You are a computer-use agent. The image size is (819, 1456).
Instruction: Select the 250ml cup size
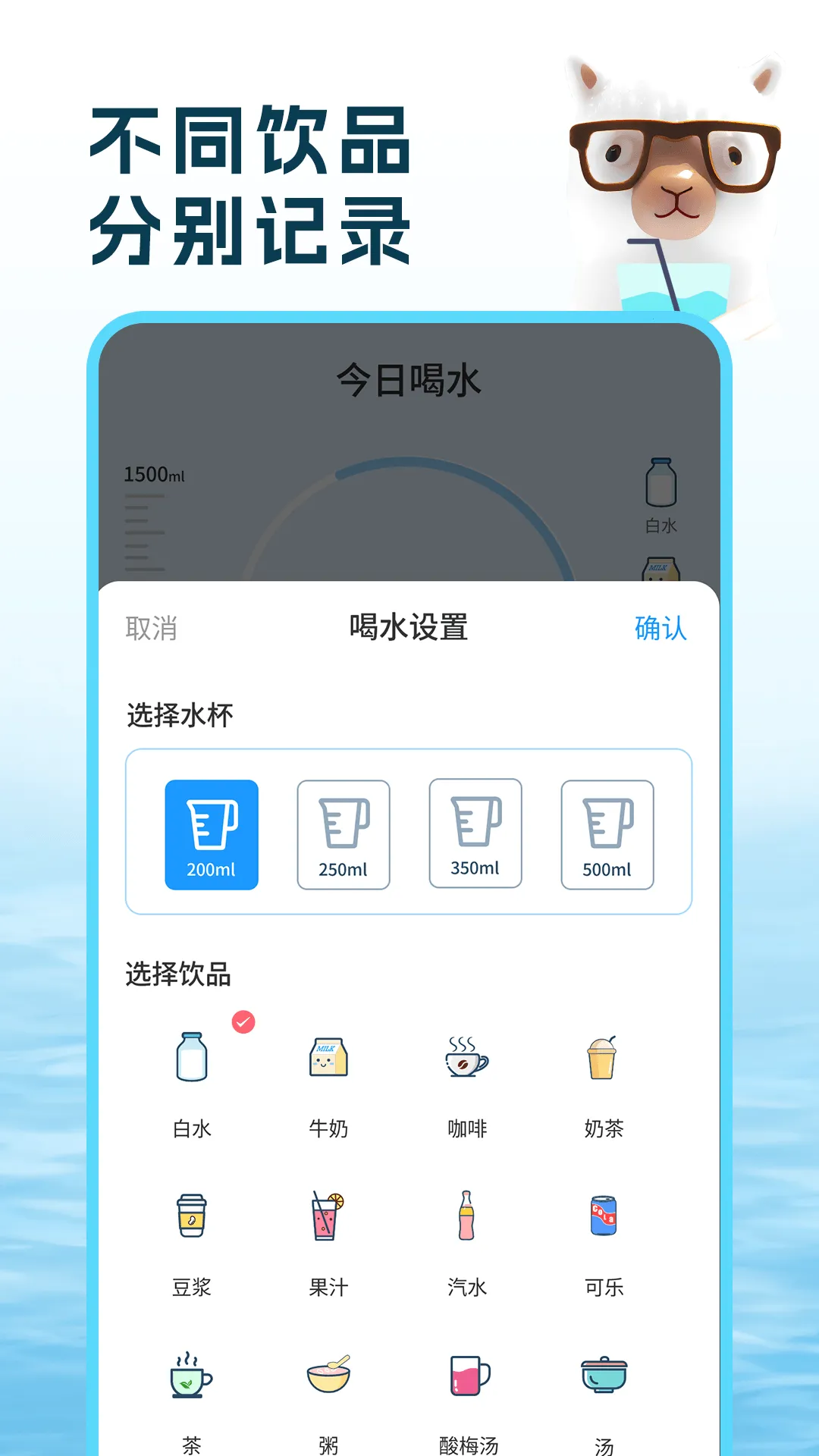pyautogui.click(x=344, y=834)
